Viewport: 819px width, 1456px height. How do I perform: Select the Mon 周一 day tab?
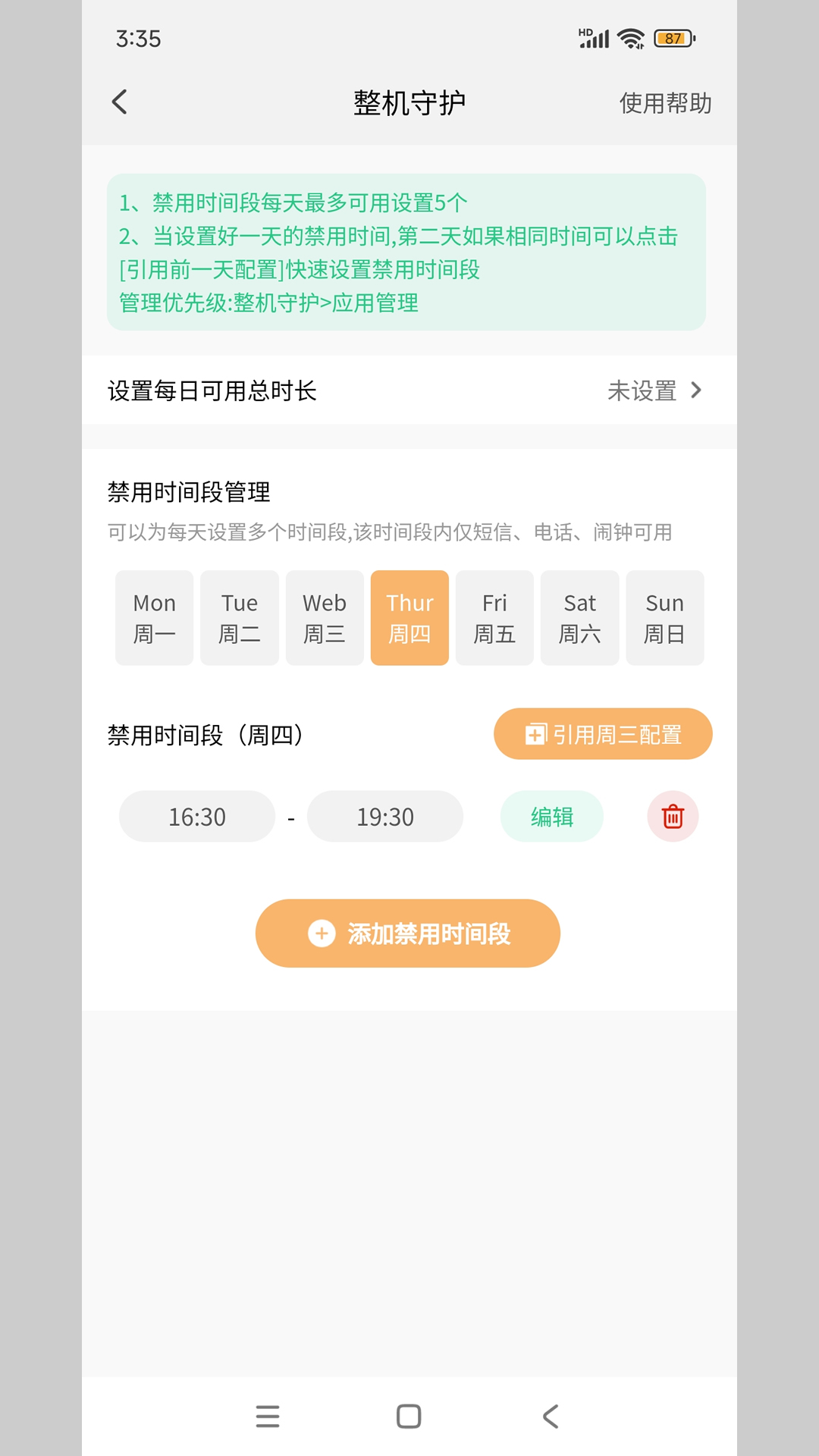coord(153,617)
